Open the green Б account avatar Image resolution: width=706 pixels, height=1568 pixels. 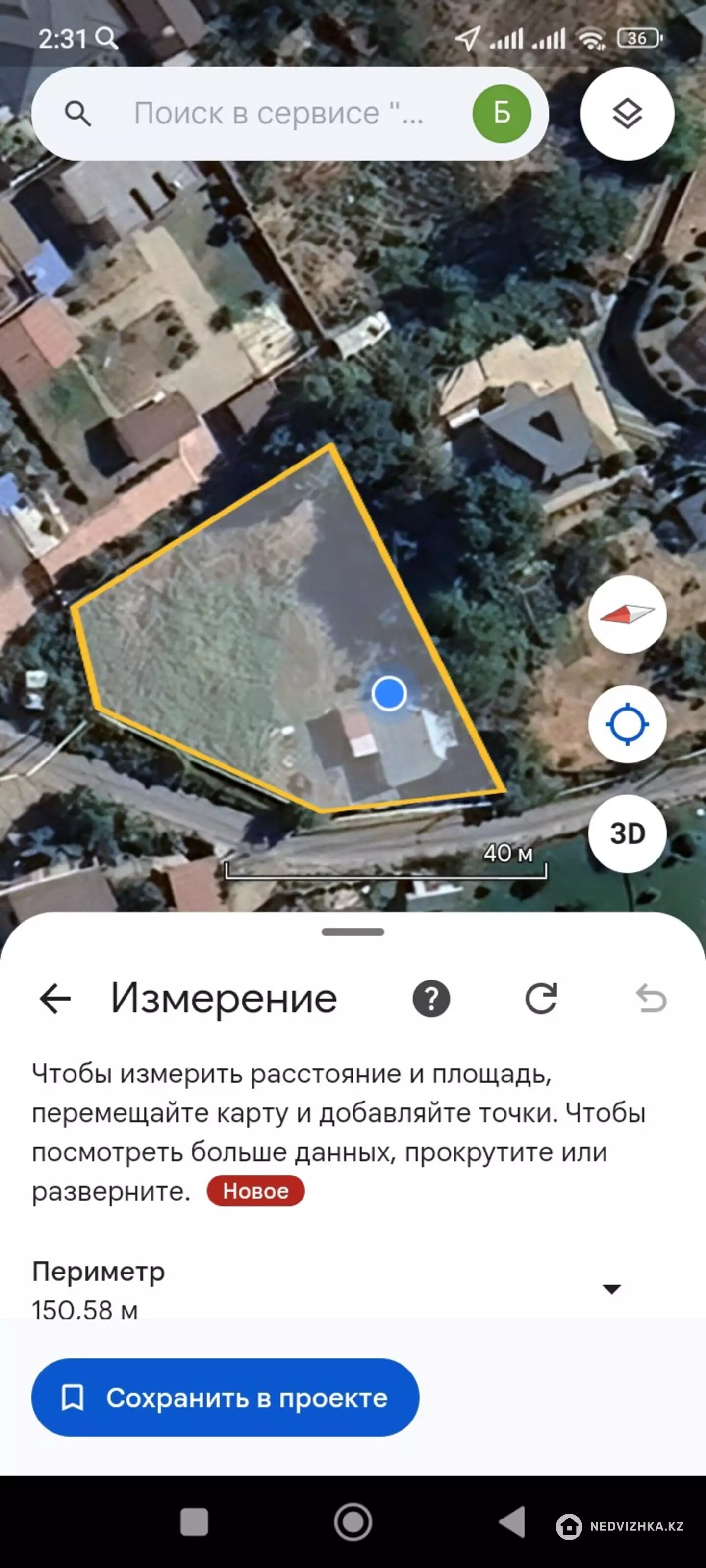[502, 114]
